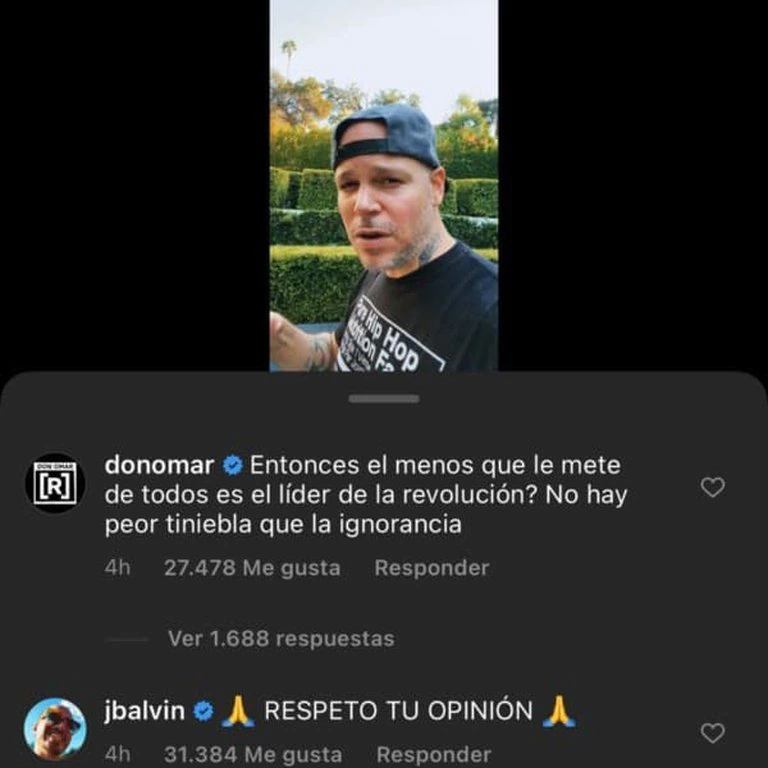Open donomar's profile picture
768x768 pixels.
[x=55, y=483]
